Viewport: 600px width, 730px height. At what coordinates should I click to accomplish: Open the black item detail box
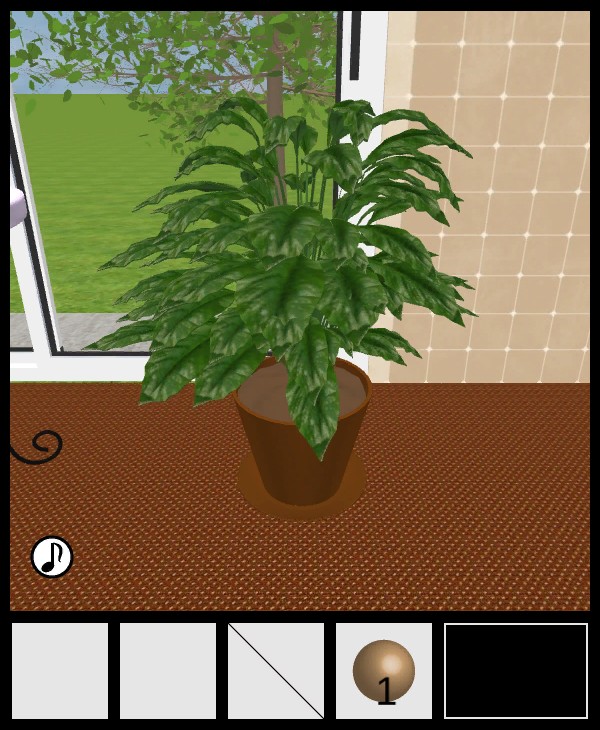516,671
